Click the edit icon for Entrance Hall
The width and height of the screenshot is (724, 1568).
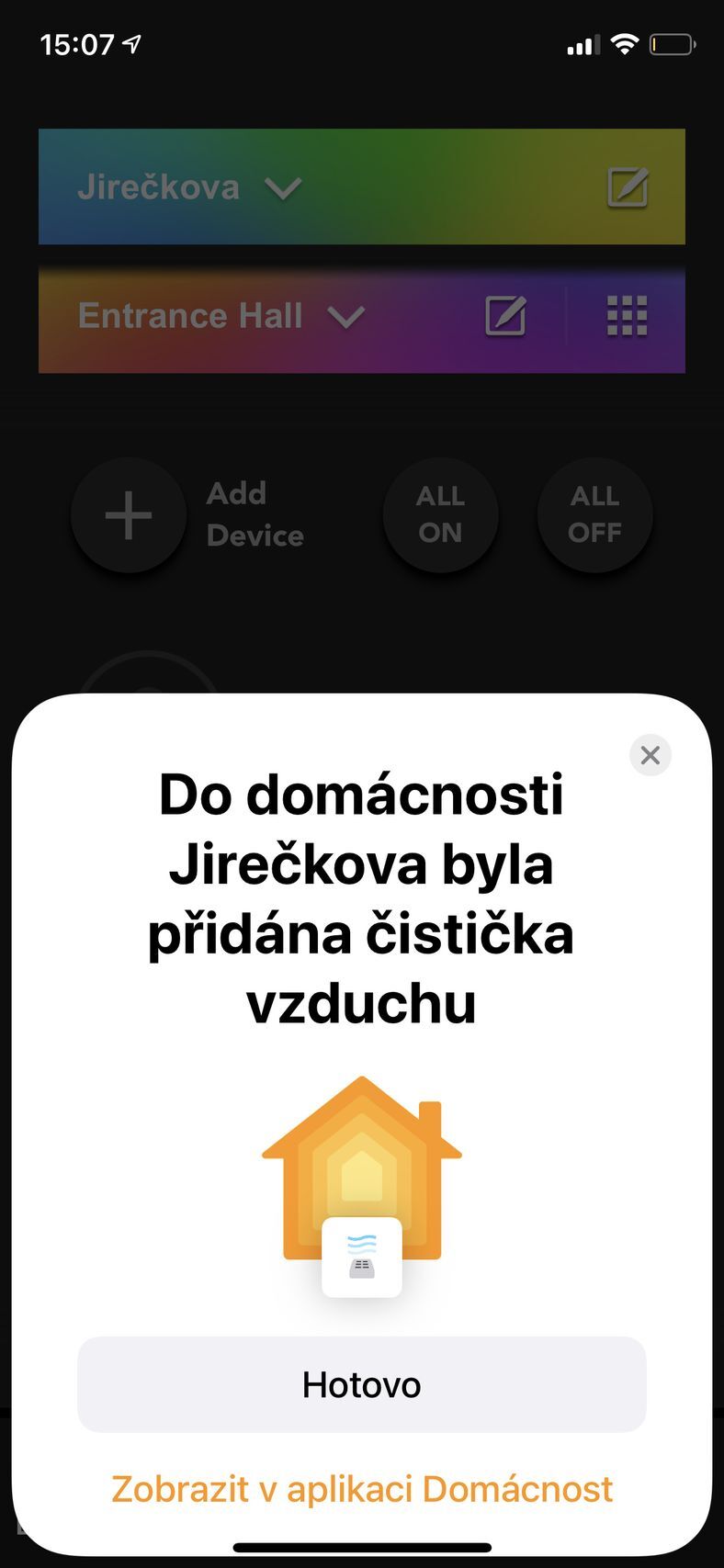point(504,315)
